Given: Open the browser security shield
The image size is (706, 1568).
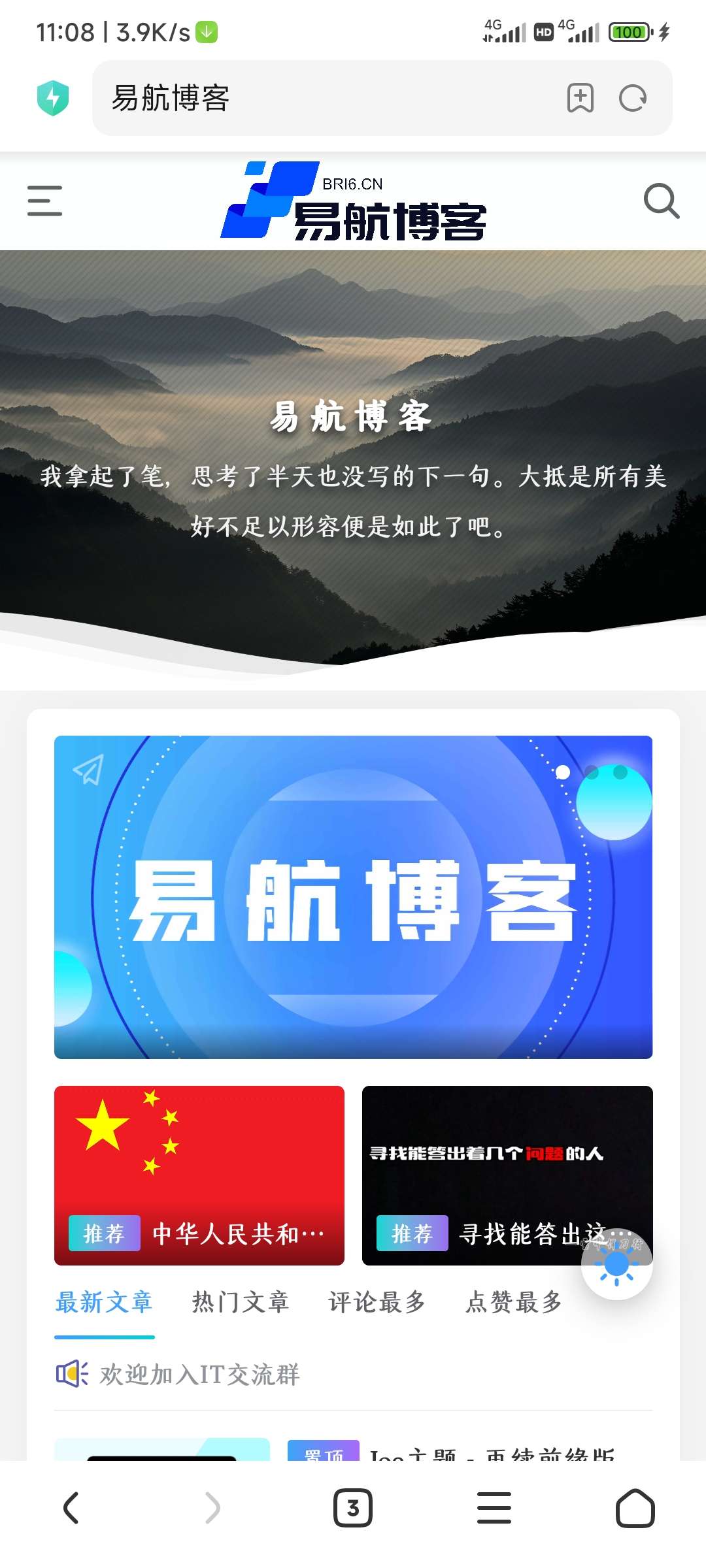Looking at the screenshot, I should (x=53, y=98).
